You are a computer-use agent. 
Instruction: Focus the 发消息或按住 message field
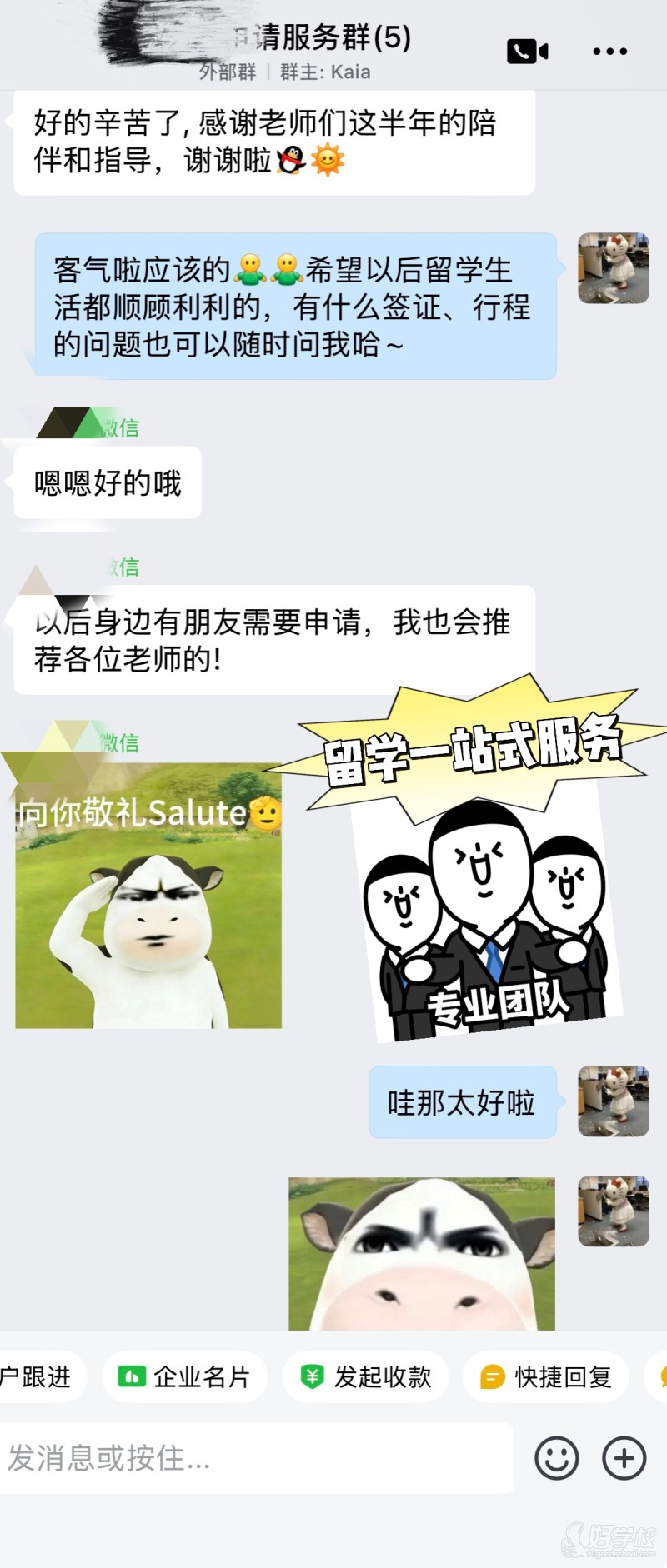coord(257,1458)
